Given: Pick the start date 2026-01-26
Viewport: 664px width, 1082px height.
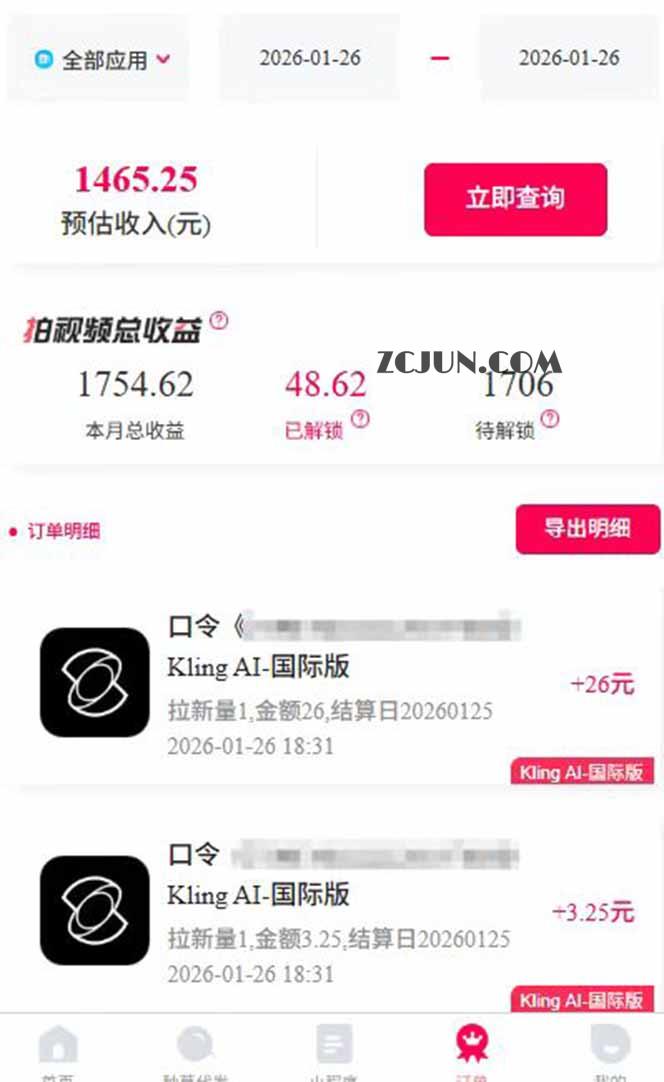Looking at the screenshot, I should click(310, 58).
